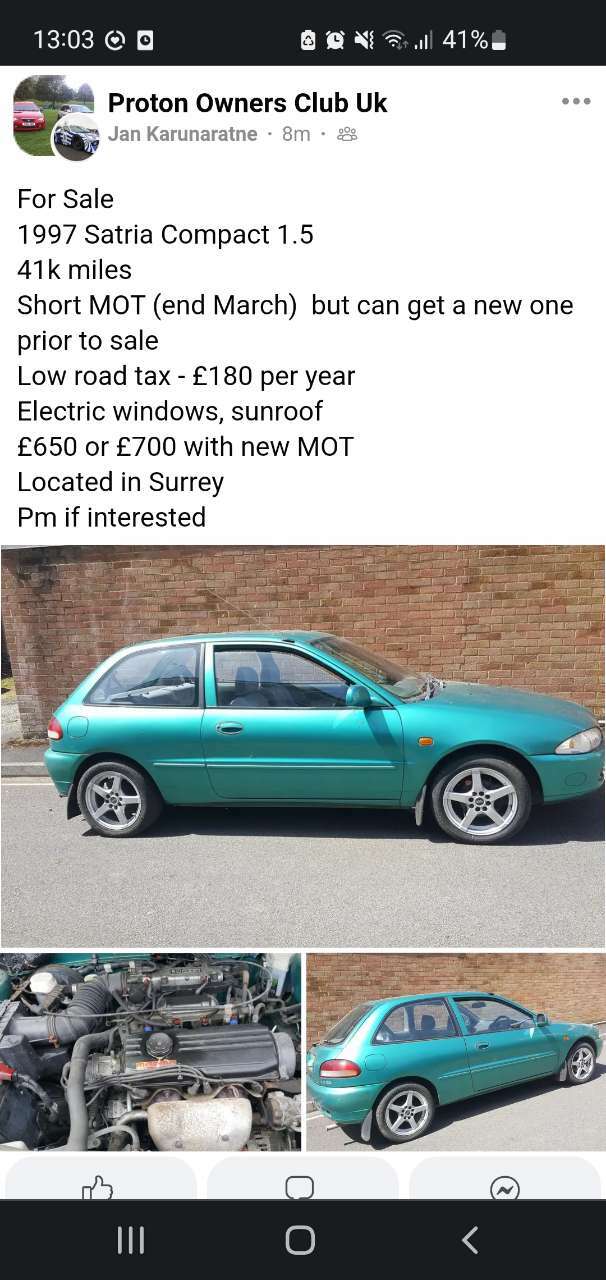Open the engine bay photo
The image size is (606, 1280).
coord(151,1052)
